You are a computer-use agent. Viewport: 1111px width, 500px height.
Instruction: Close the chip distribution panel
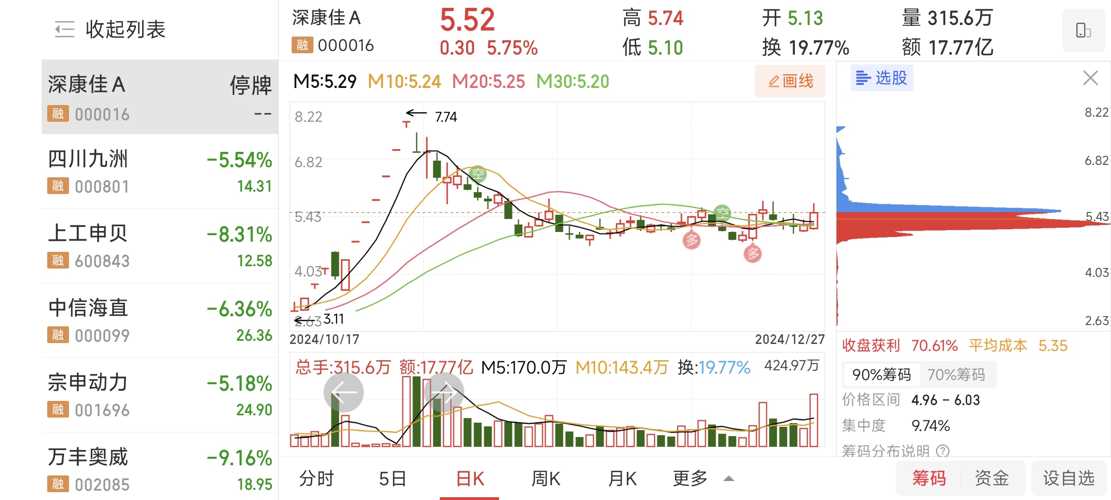1090,78
